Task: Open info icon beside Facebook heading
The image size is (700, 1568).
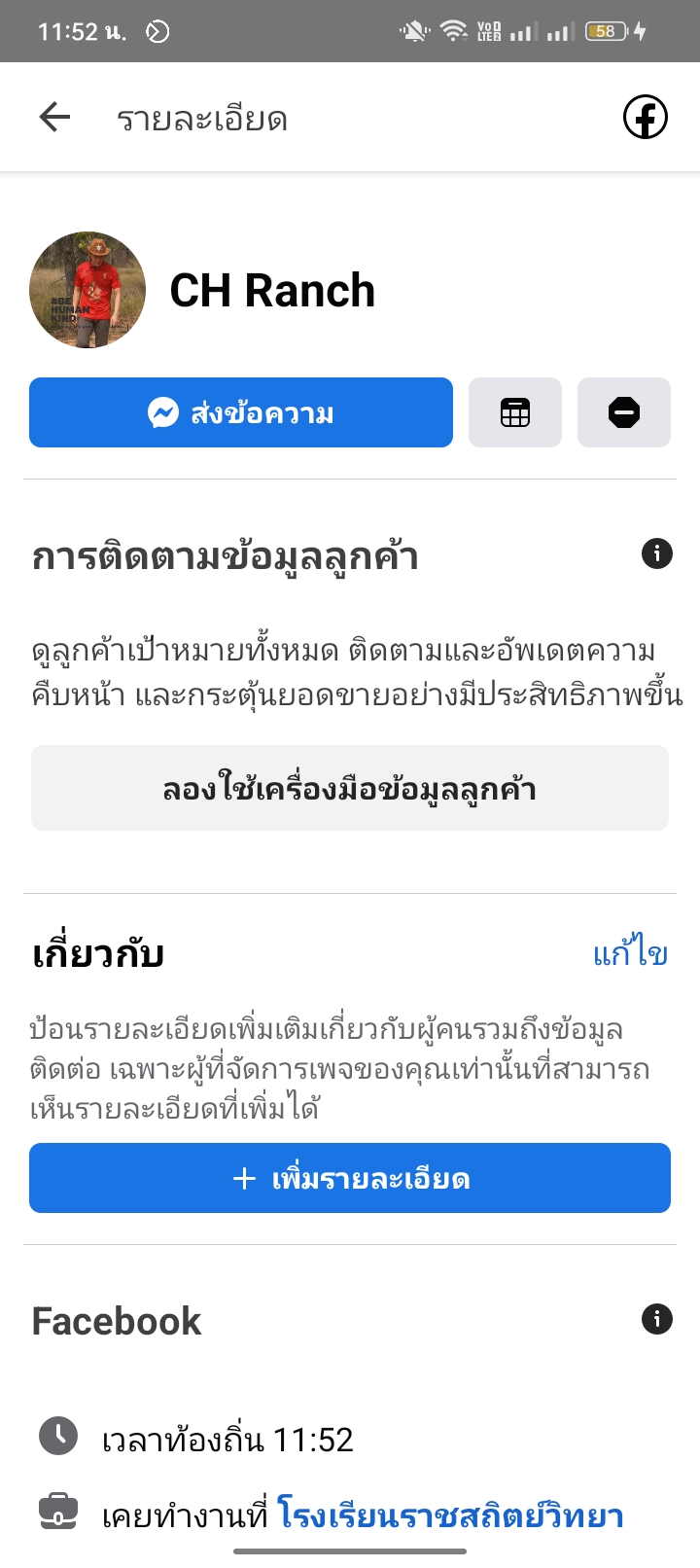Action: pyautogui.click(x=657, y=1319)
